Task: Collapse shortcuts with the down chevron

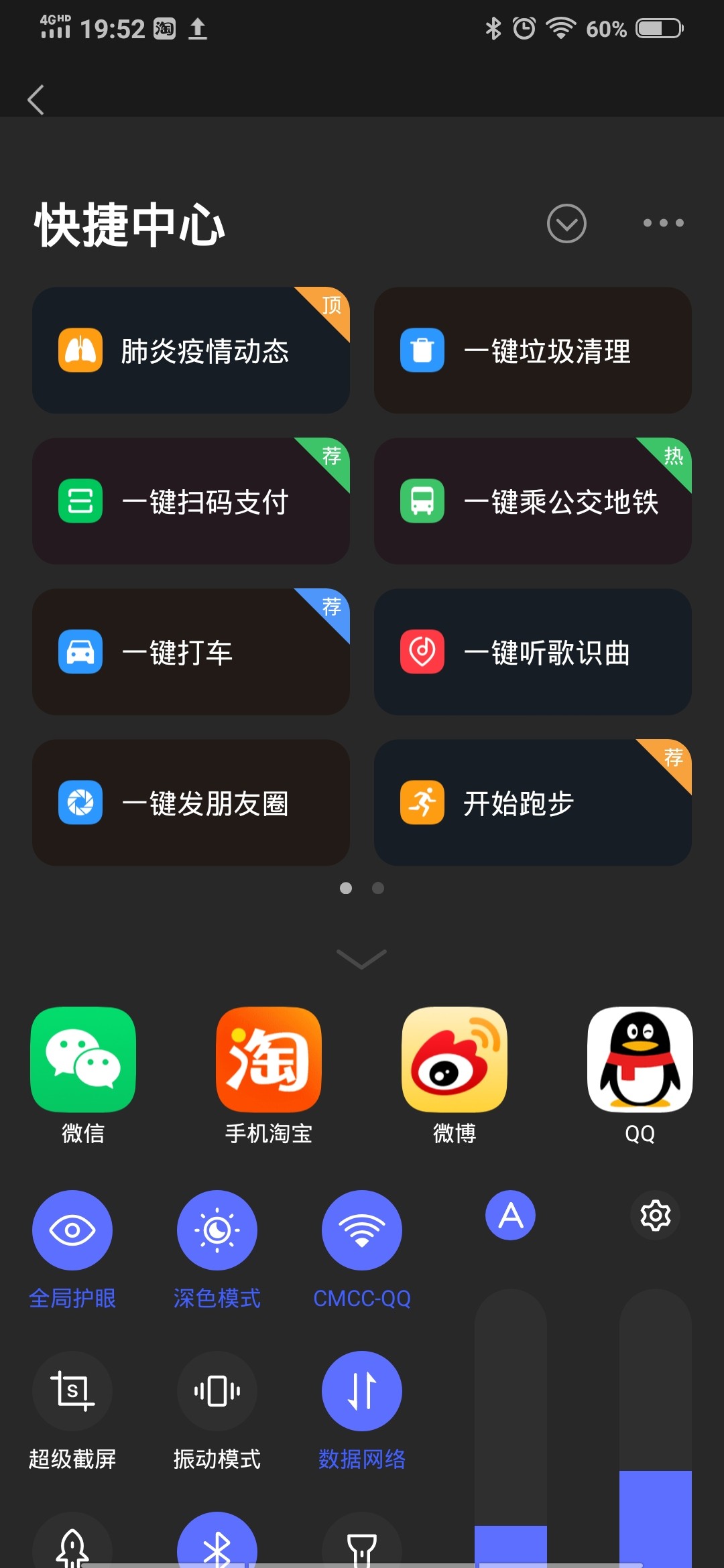Action: click(361, 959)
